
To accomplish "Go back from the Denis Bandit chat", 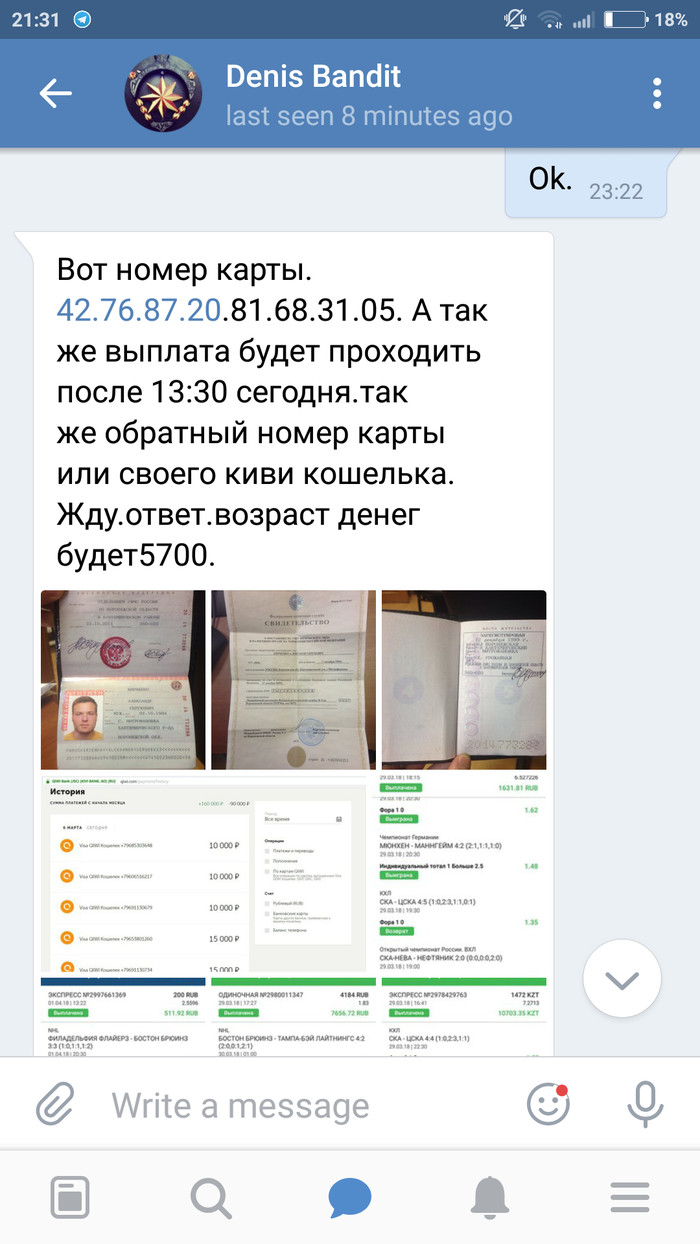I will pos(55,94).
